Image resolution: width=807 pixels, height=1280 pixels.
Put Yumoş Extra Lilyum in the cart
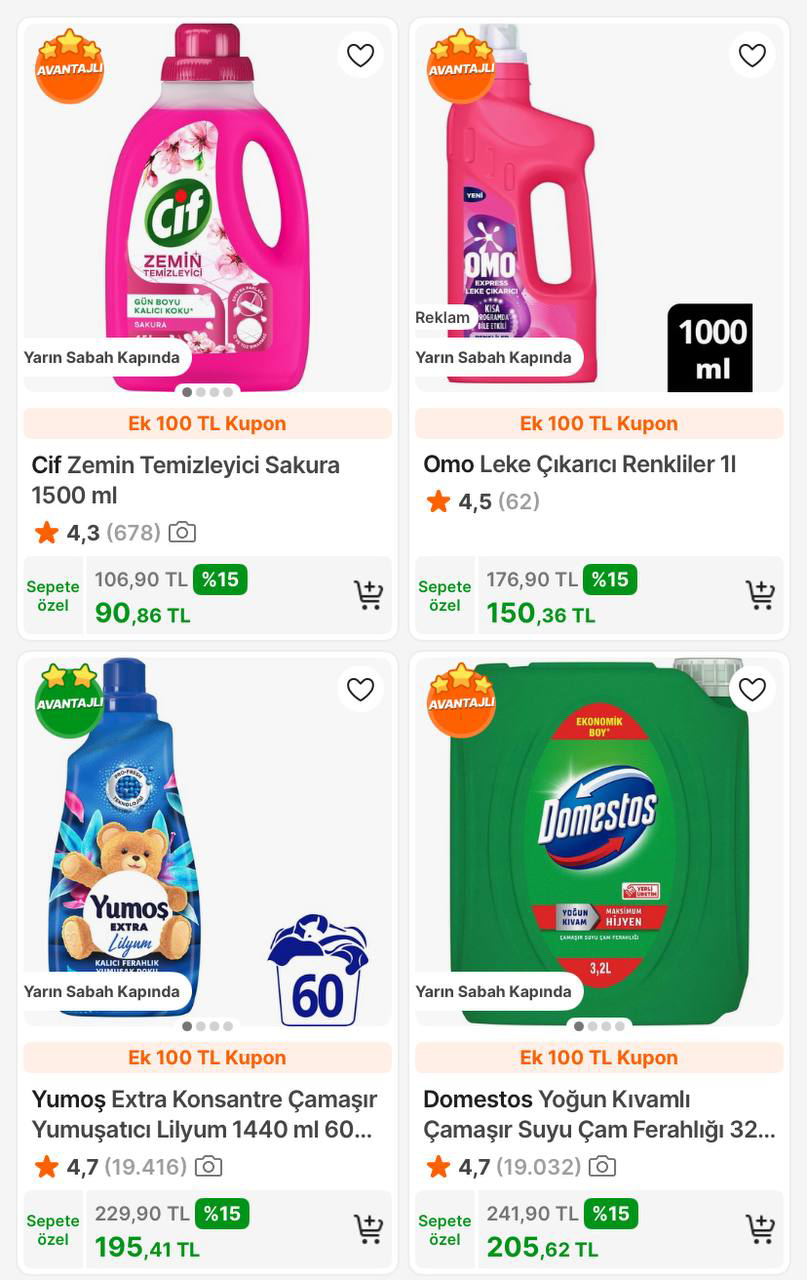(x=369, y=1229)
